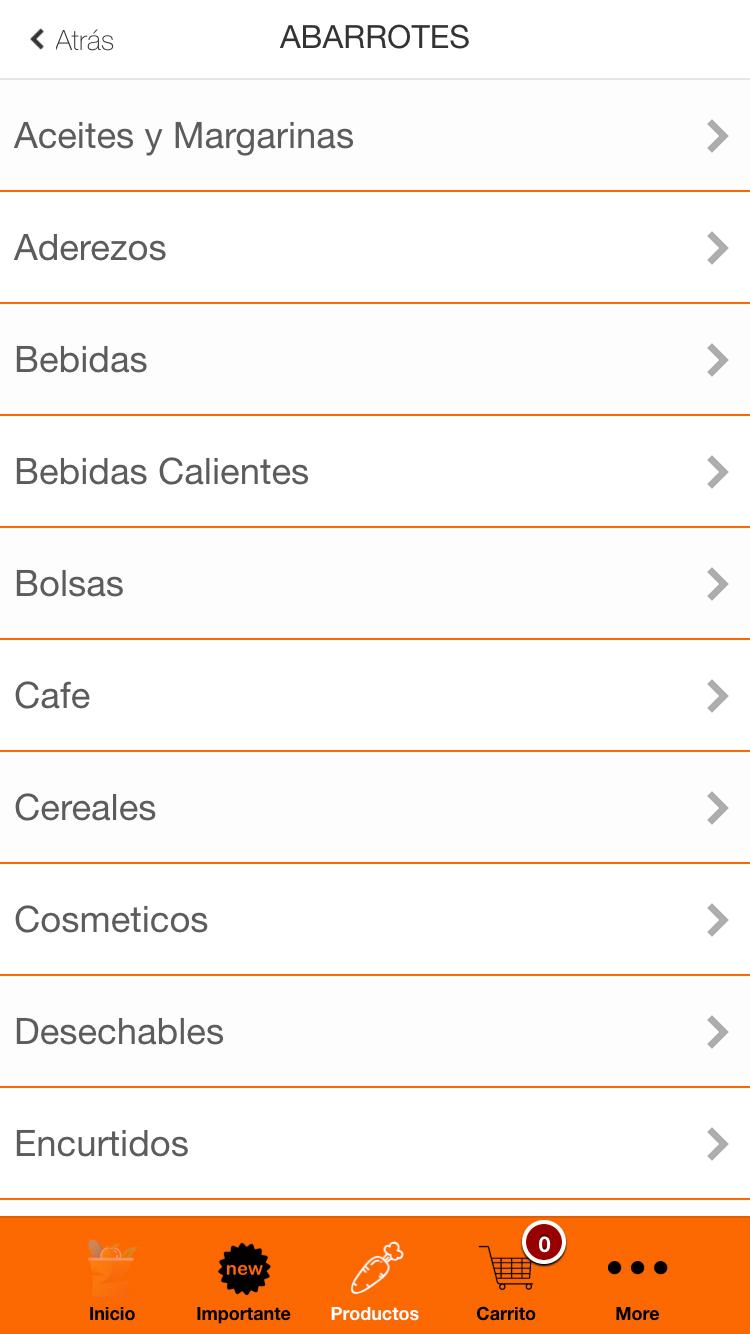This screenshot has height=1334, width=750.
Task: Open the Cereales category
Action: pos(375,808)
